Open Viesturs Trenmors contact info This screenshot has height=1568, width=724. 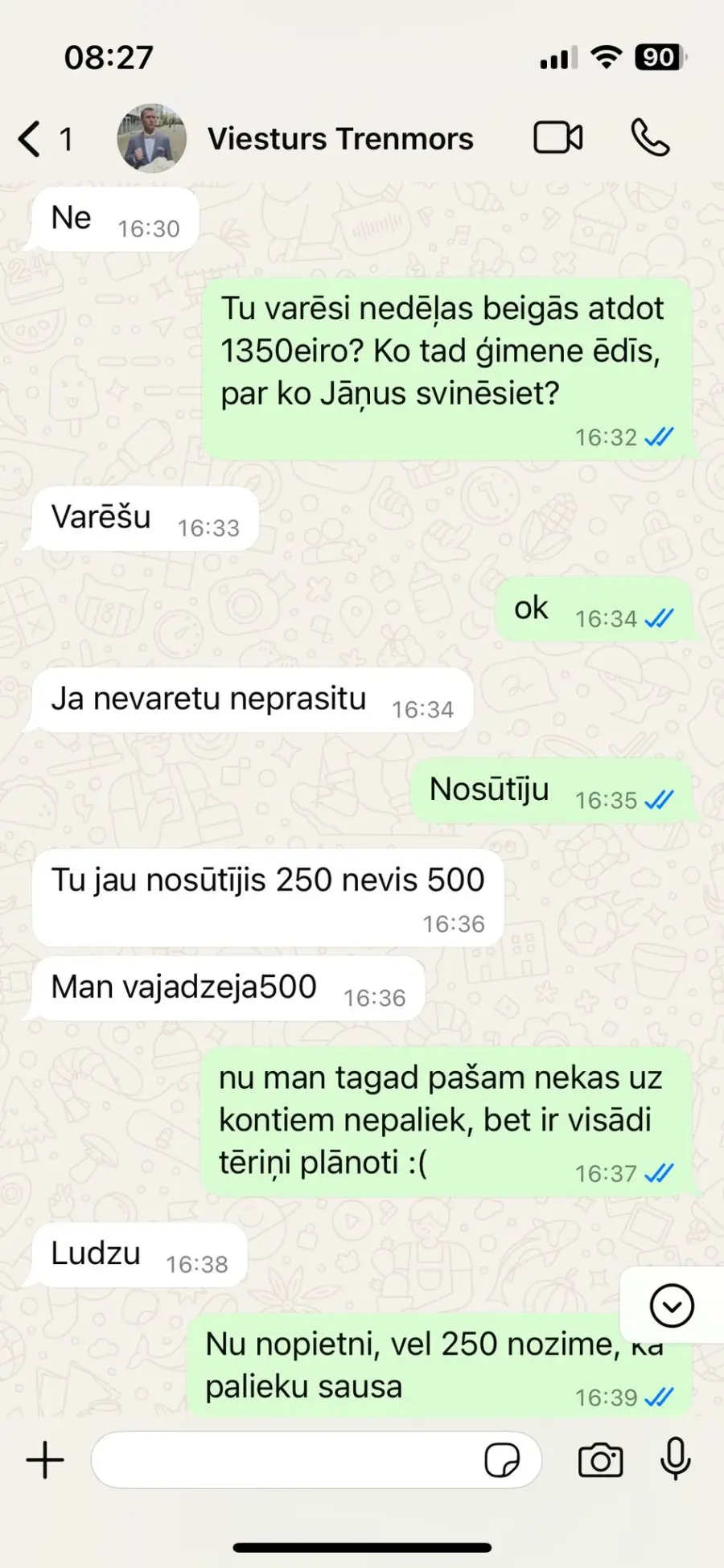point(340,139)
